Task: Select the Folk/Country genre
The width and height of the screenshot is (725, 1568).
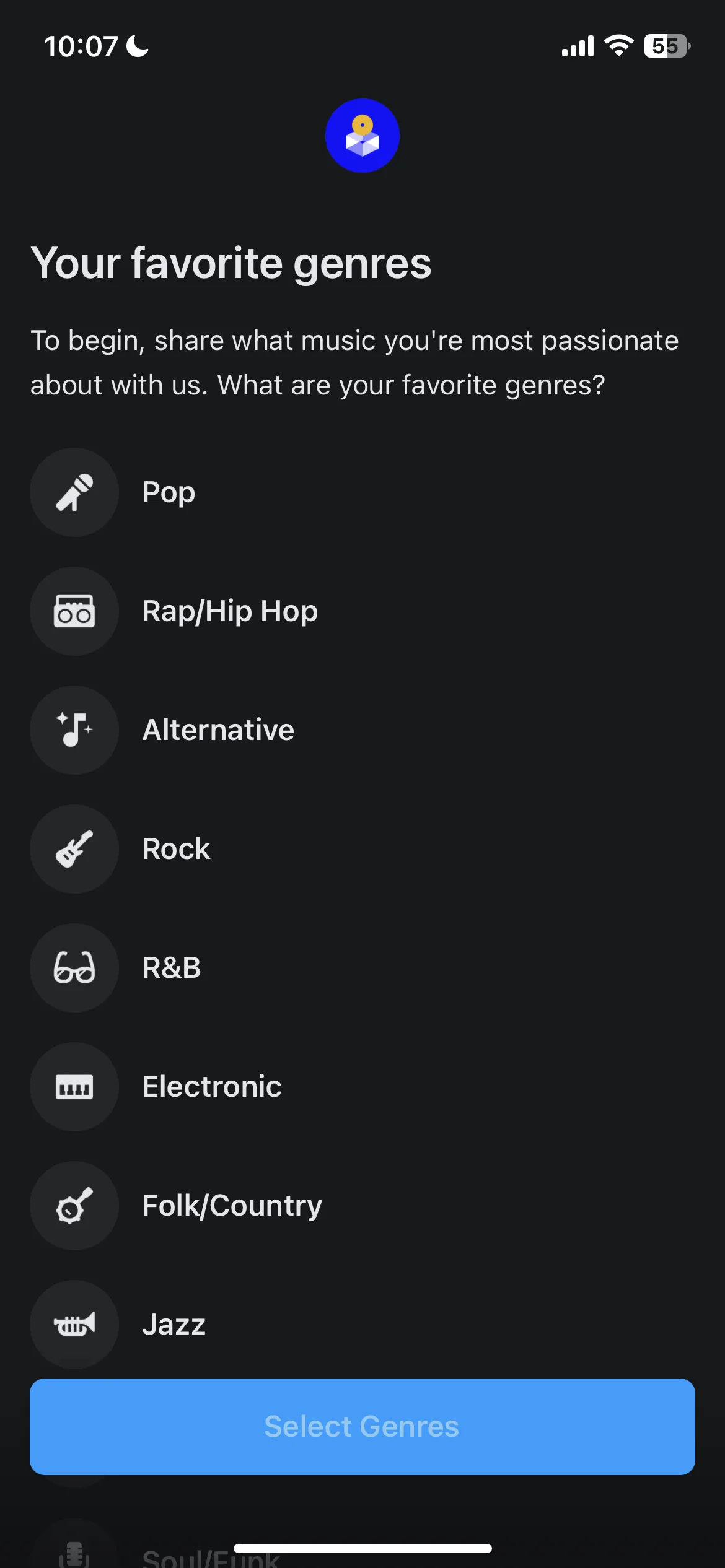Action: (232, 1206)
